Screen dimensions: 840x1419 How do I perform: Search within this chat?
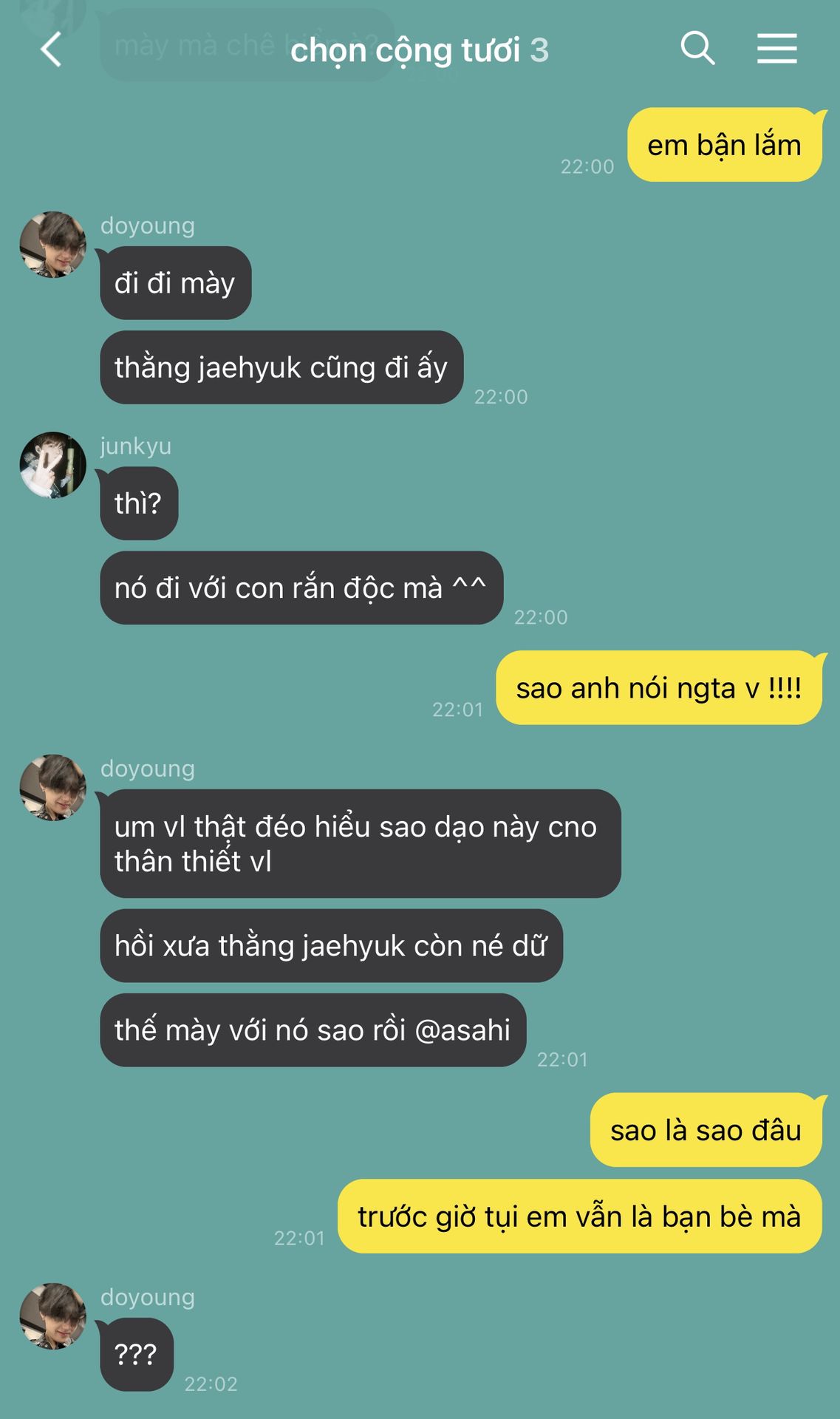click(x=697, y=48)
